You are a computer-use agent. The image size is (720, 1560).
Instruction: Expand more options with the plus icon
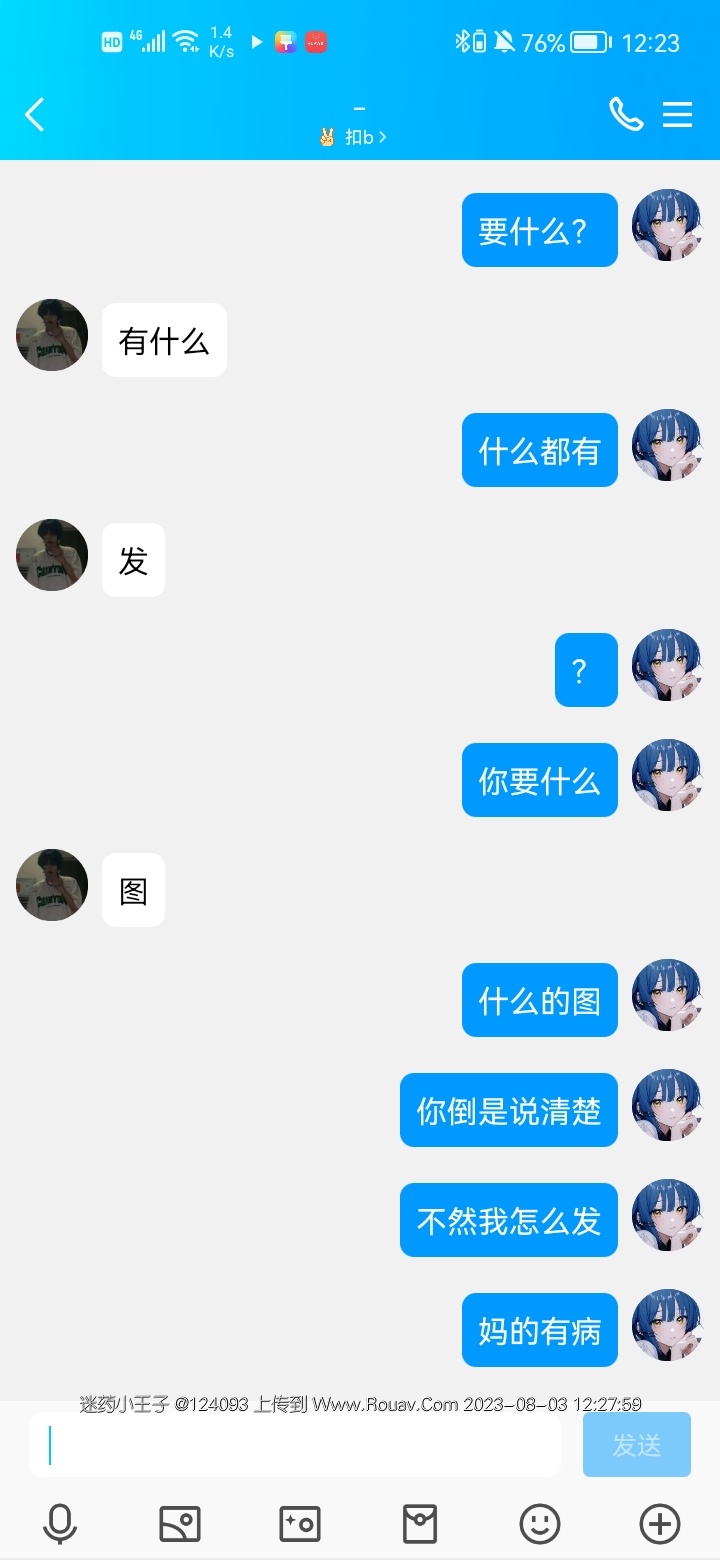(660, 1524)
